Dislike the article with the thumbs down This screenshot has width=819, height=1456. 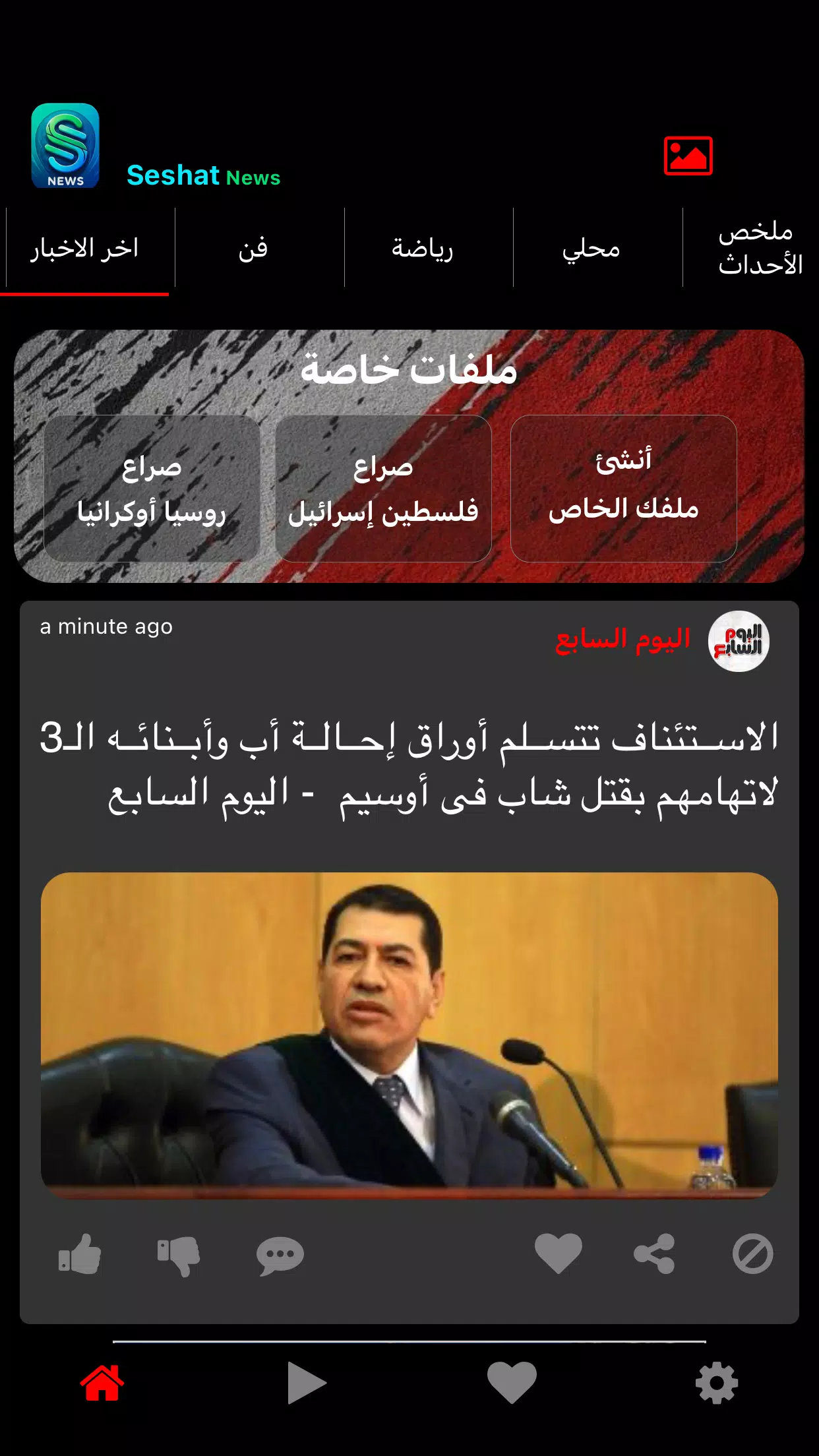[179, 1256]
